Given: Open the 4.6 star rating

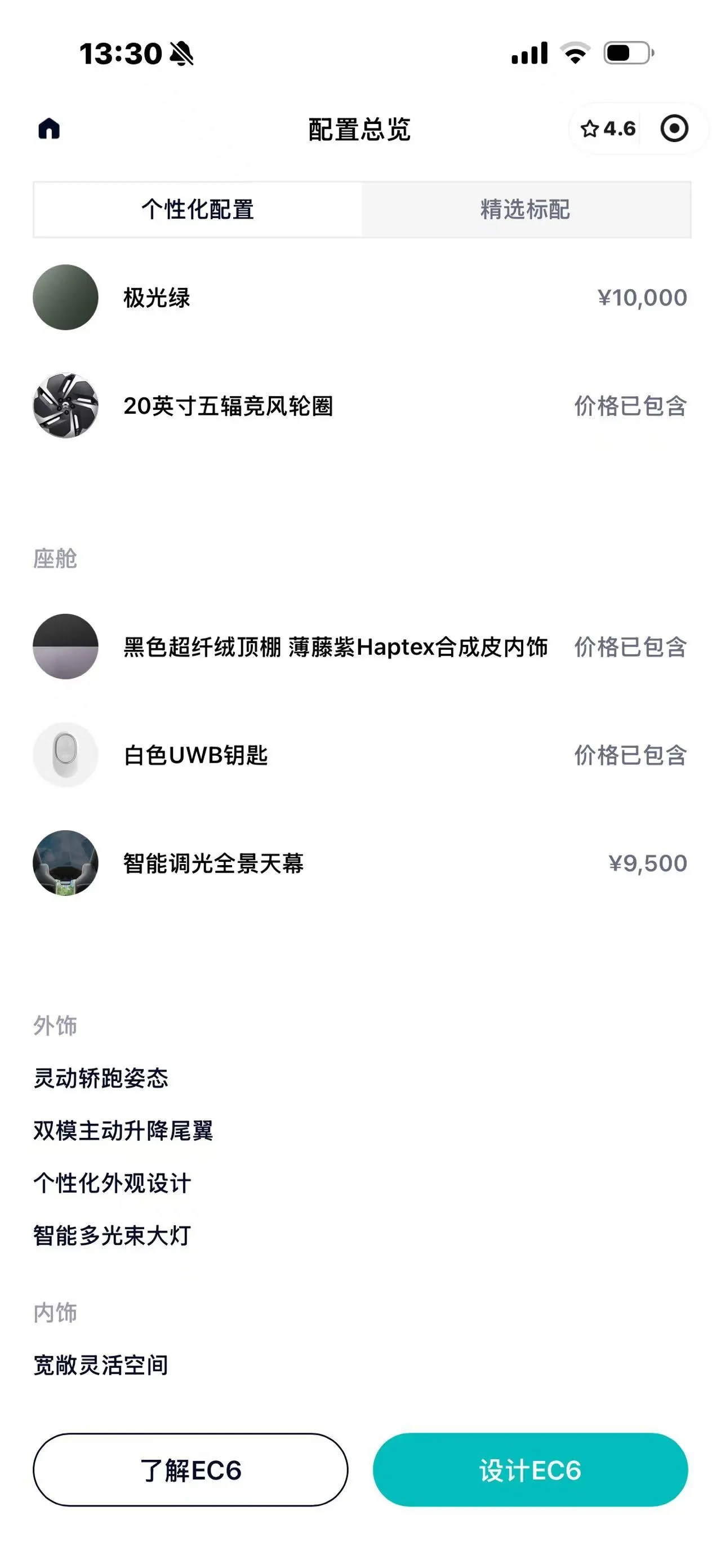Looking at the screenshot, I should click(607, 129).
